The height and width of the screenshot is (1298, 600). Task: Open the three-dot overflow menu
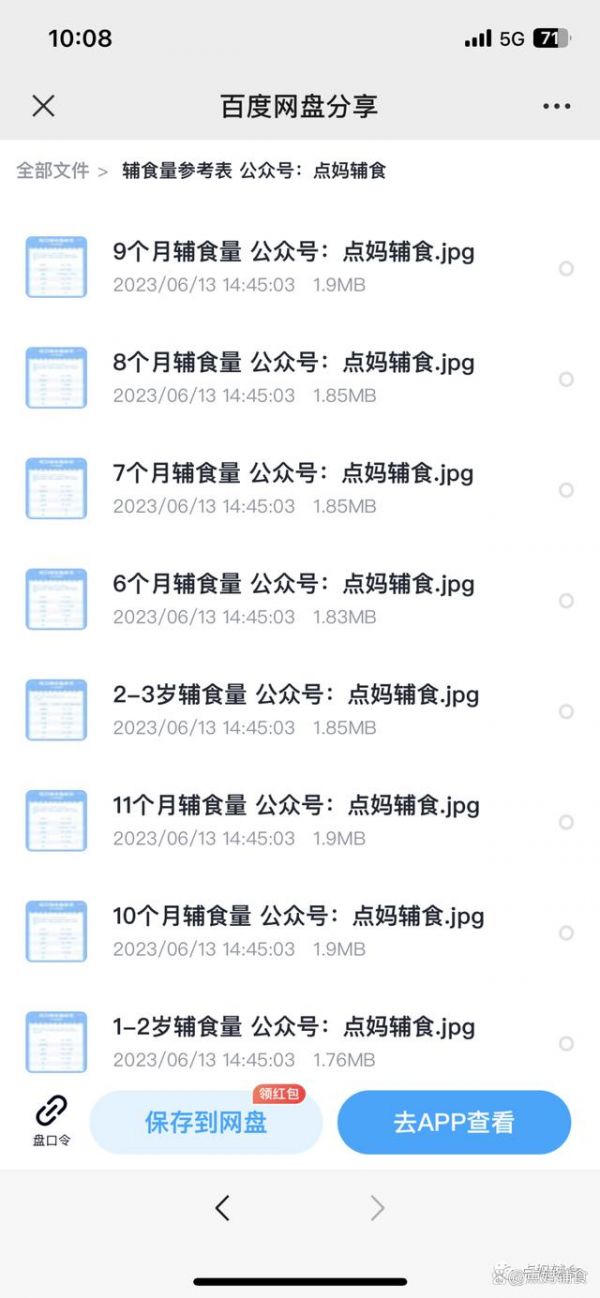pyautogui.click(x=556, y=106)
